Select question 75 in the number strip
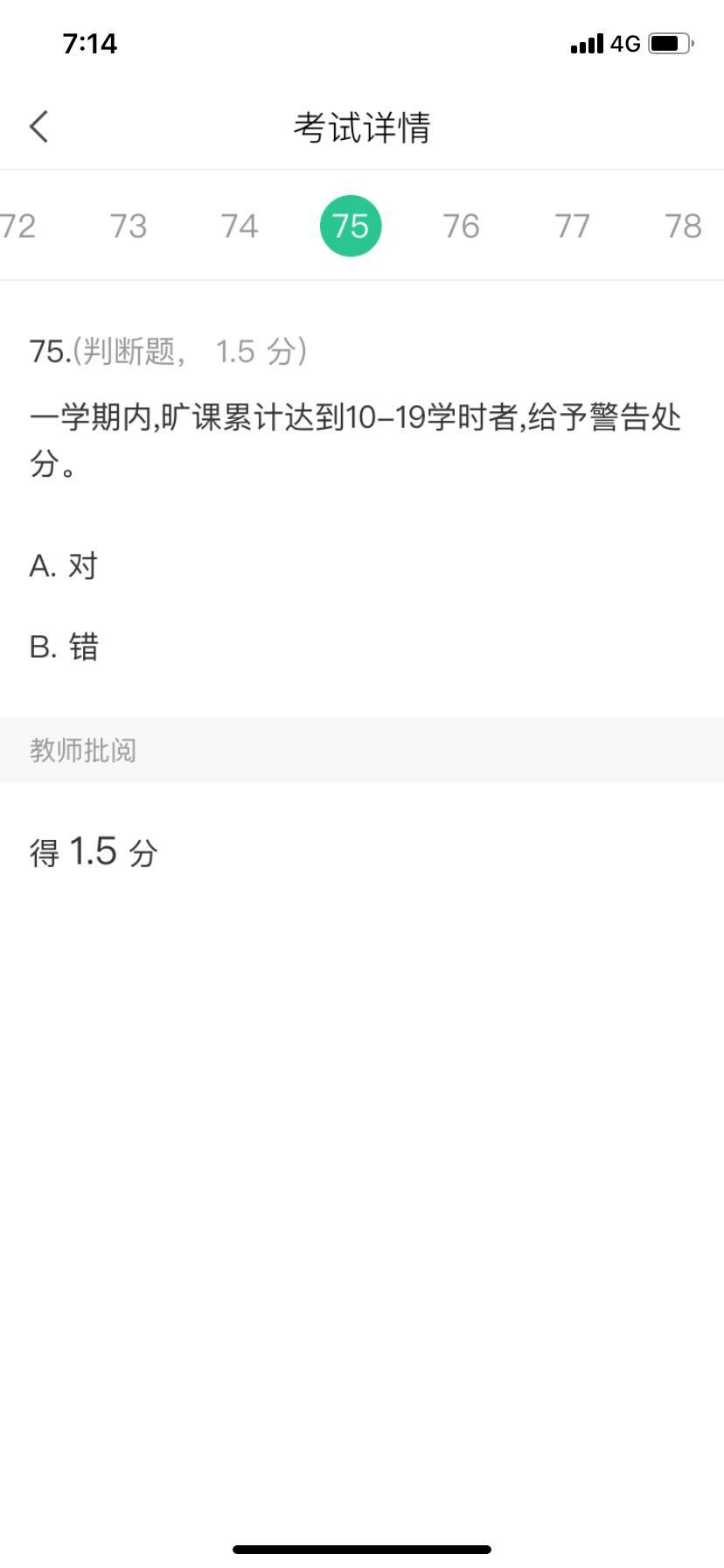This screenshot has width=724, height=1568. tap(351, 227)
